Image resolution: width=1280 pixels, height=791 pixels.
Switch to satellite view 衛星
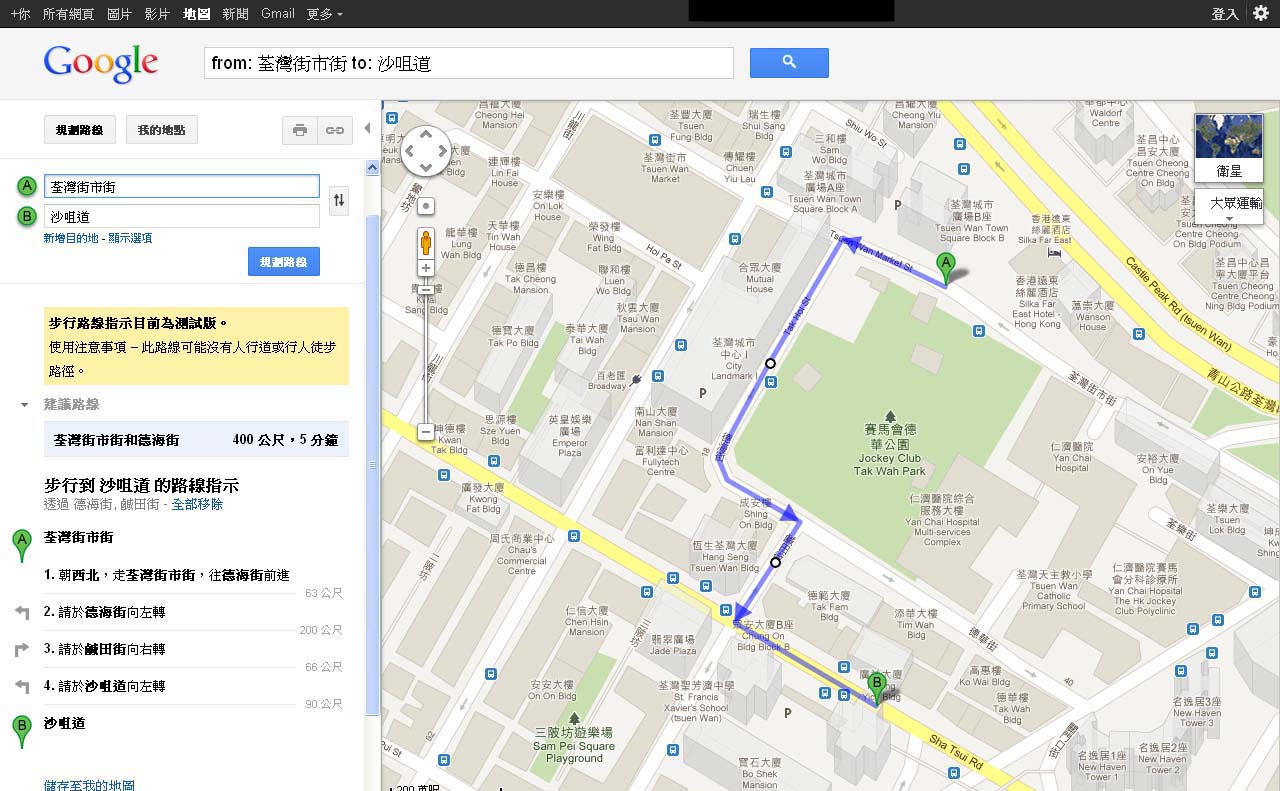click(x=1229, y=146)
